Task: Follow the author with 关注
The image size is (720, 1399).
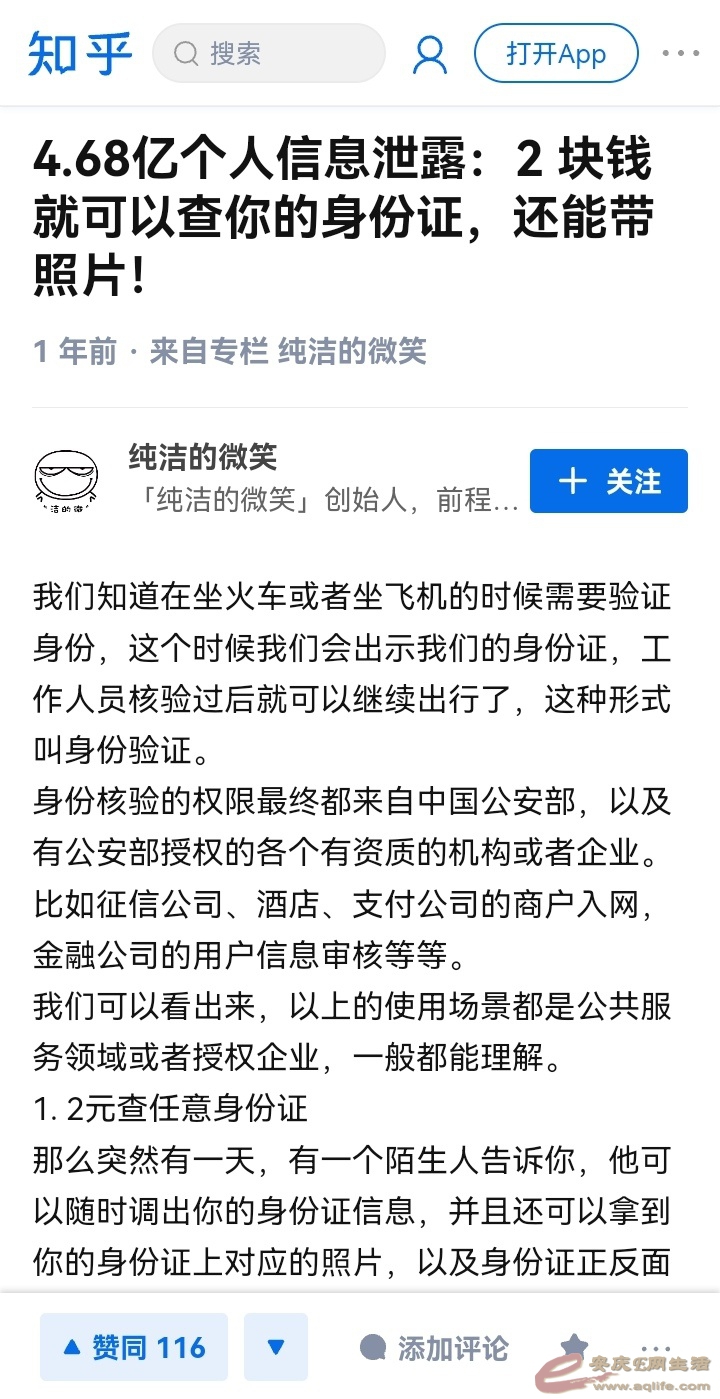Action: pyautogui.click(x=608, y=481)
